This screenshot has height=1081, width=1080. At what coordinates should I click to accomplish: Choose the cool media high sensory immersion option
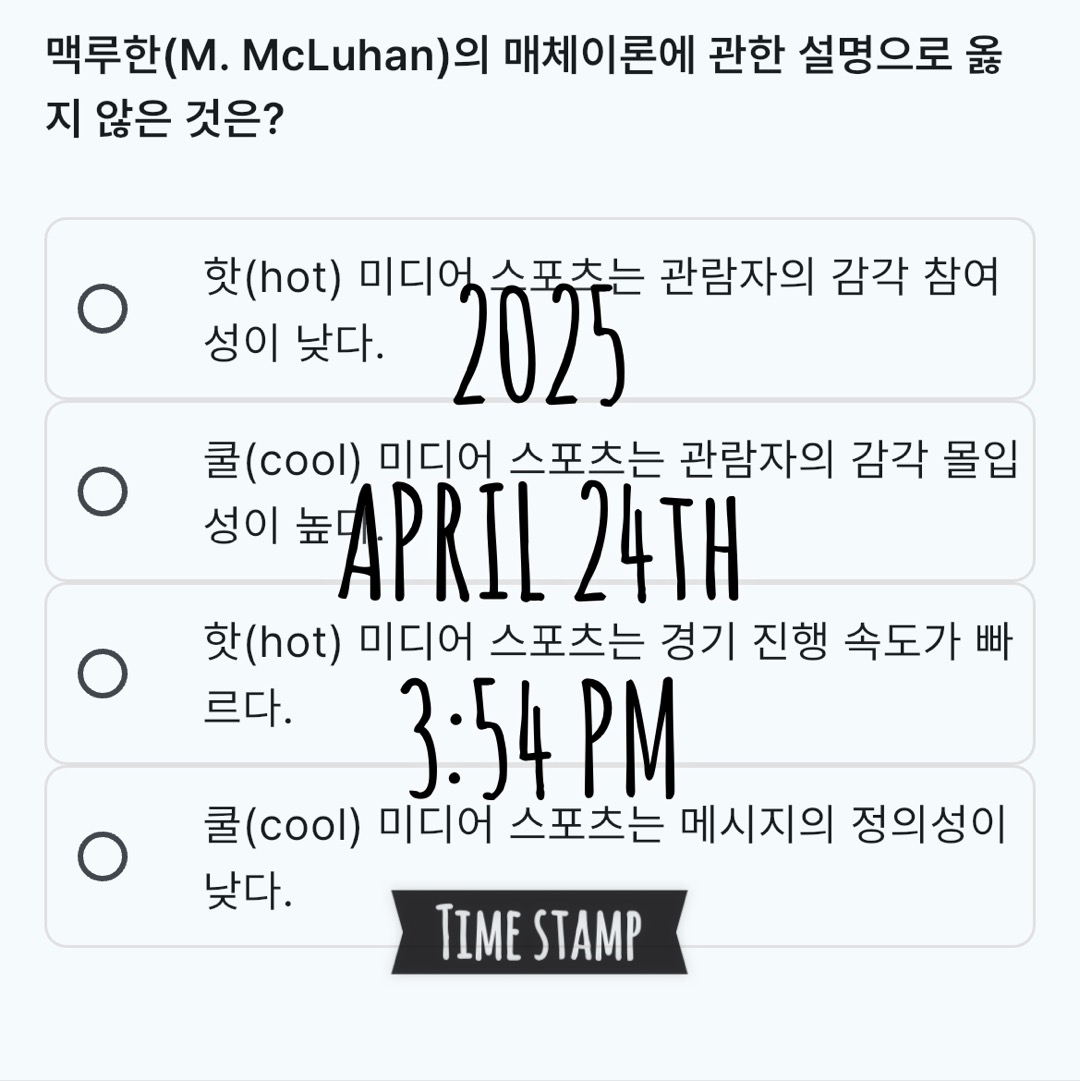[x=102, y=491]
